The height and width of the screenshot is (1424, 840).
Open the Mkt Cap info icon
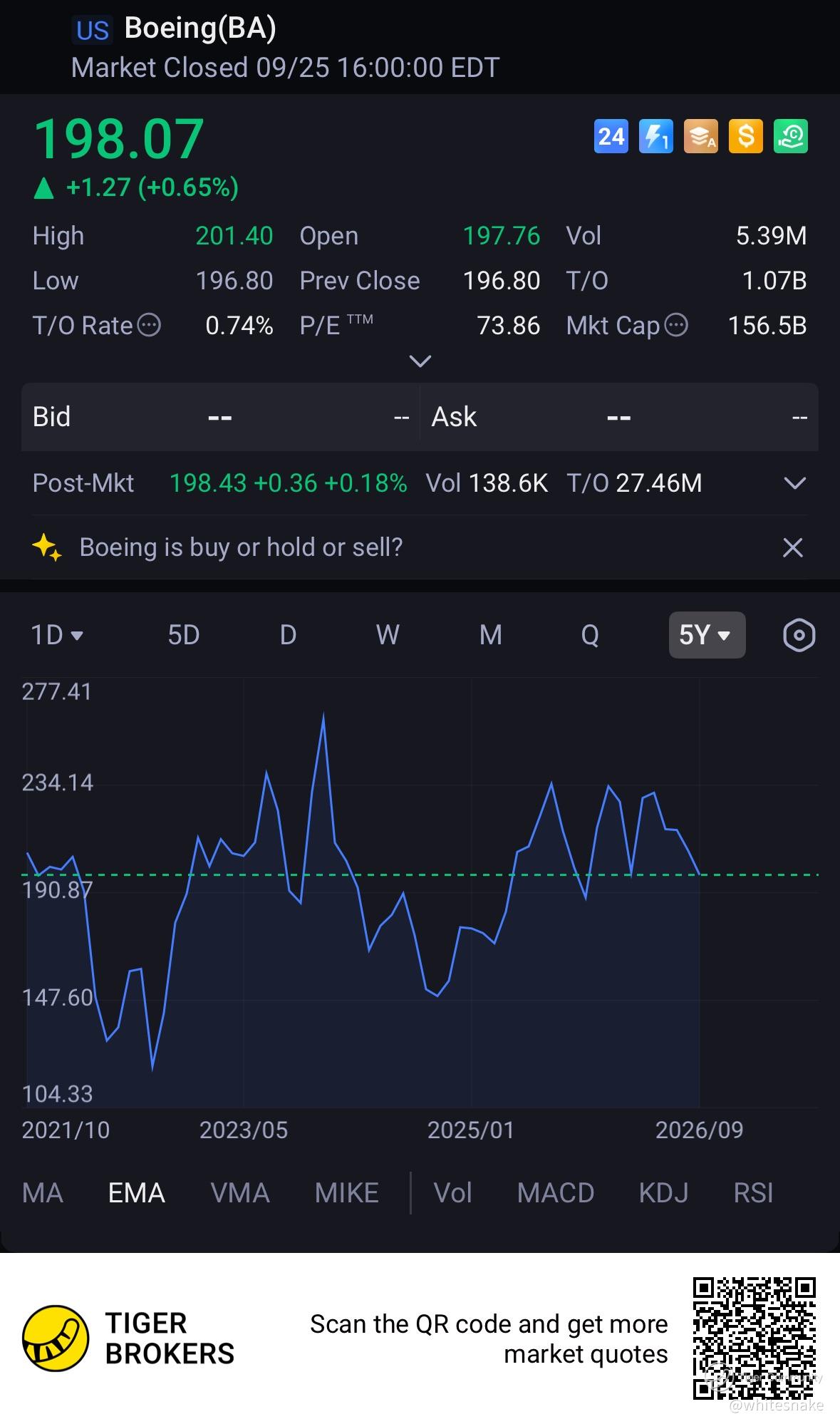click(x=676, y=326)
